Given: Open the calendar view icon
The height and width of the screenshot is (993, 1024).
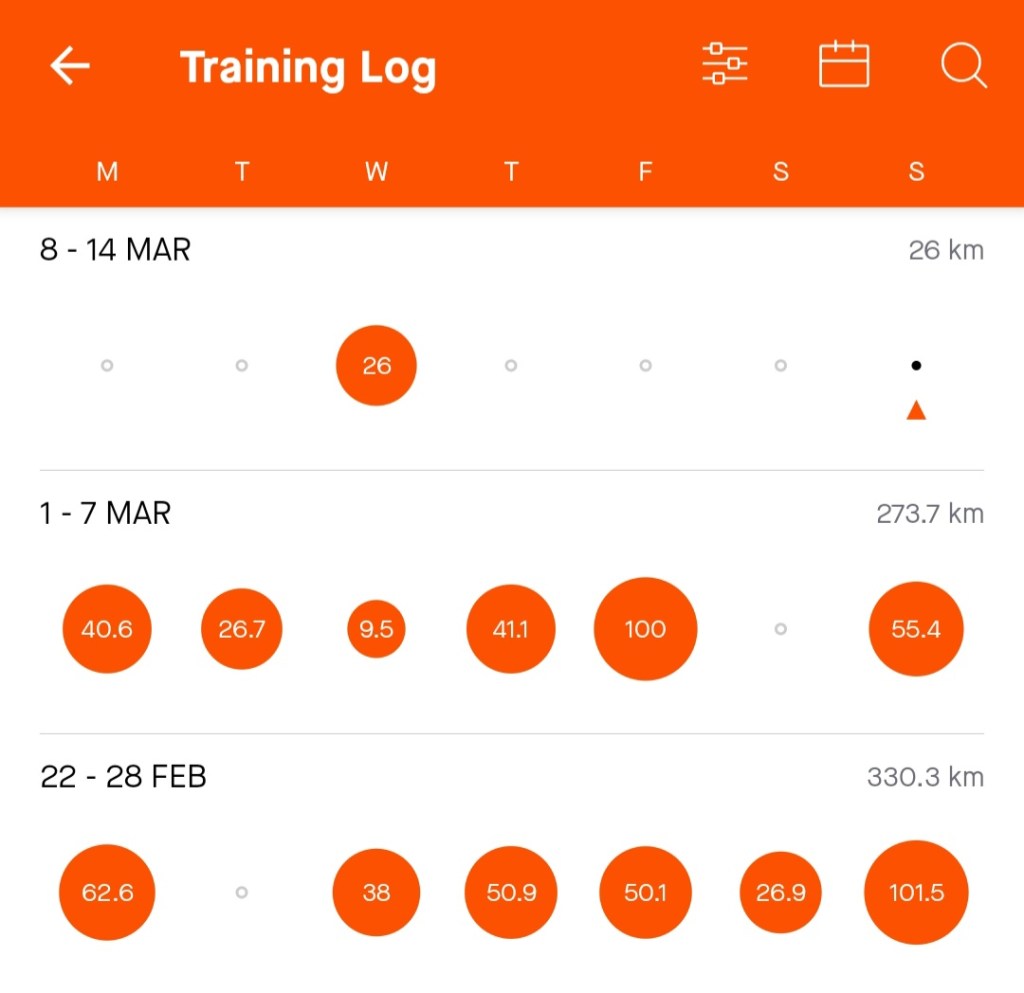Looking at the screenshot, I should [844, 64].
